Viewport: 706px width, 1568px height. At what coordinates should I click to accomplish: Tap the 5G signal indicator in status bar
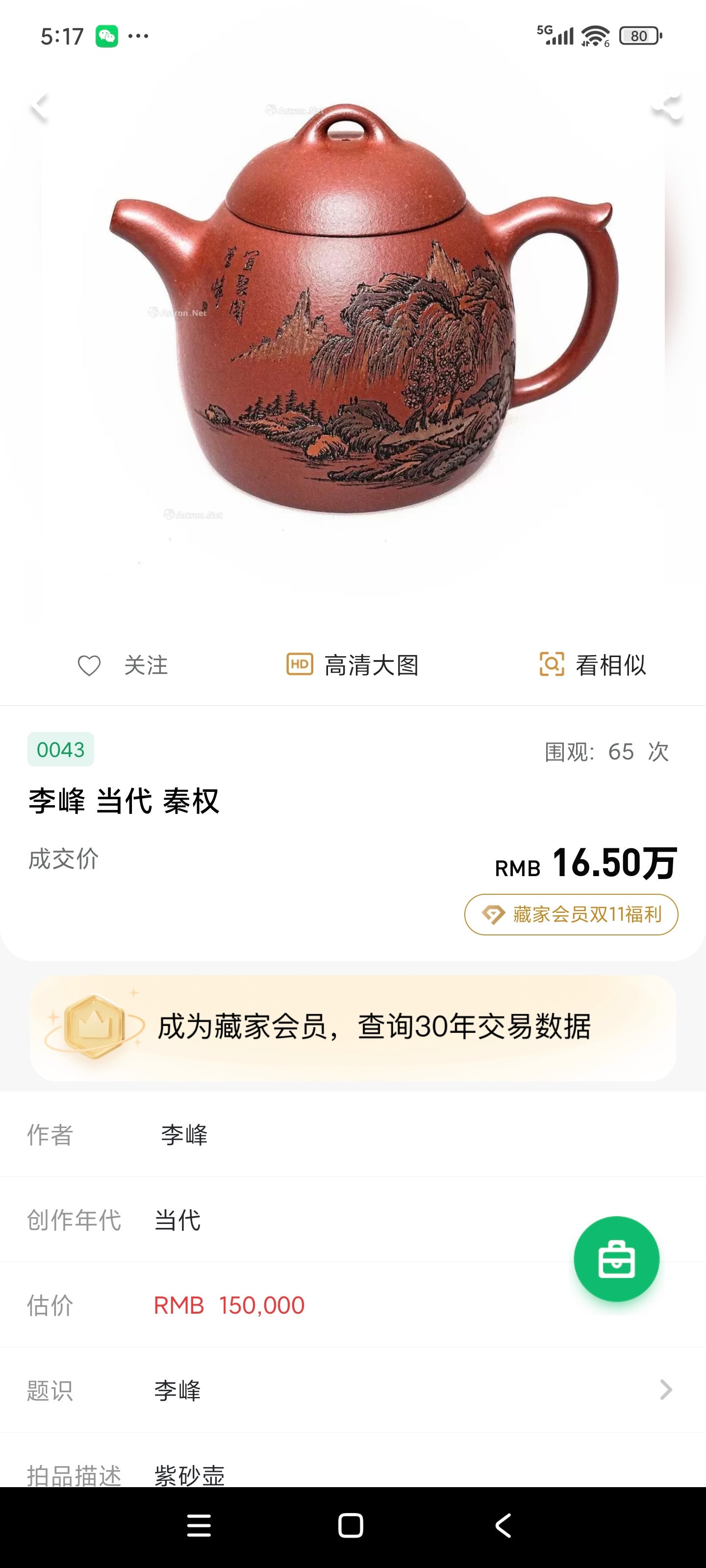(x=555, y=35)
